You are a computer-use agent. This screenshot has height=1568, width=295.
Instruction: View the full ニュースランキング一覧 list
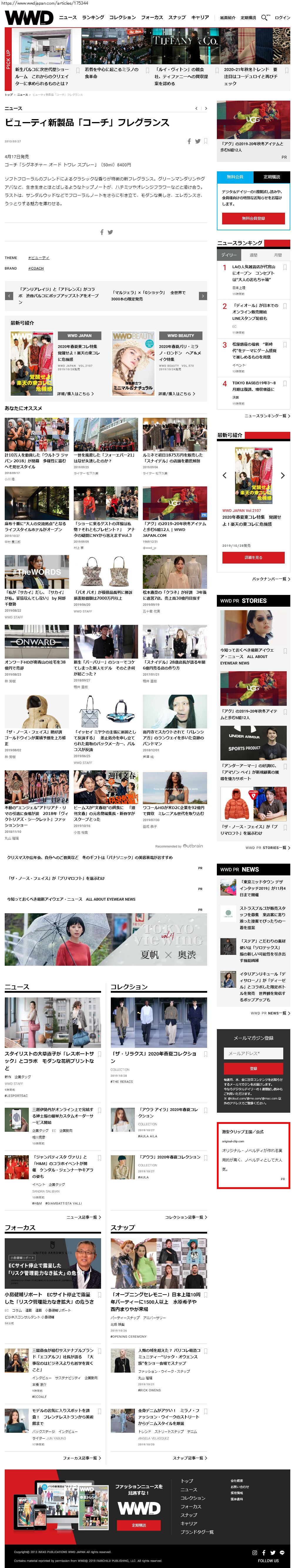[x=267, y=416]
